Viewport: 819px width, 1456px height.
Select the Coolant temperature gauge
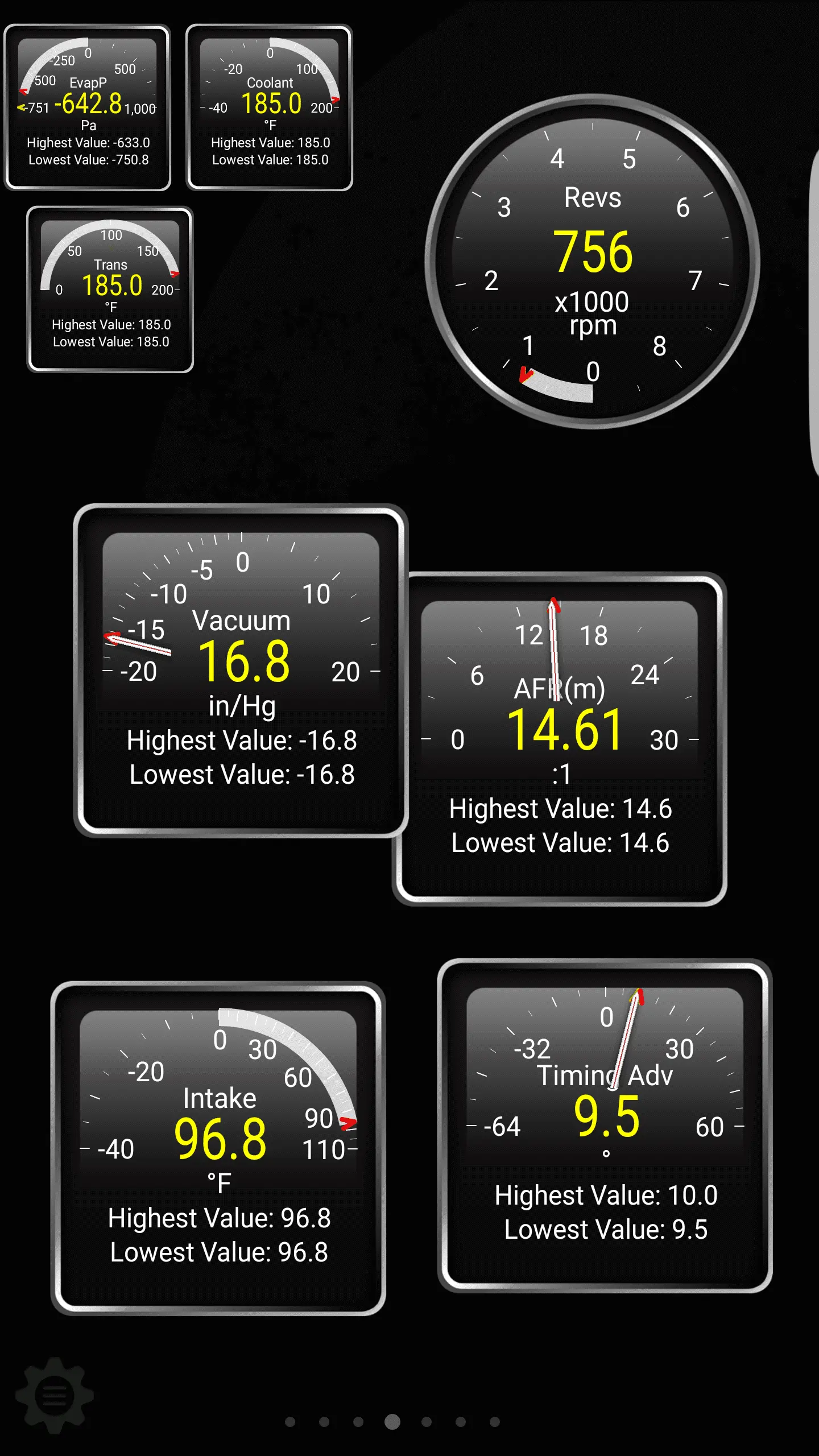click(x=270, y=107)
